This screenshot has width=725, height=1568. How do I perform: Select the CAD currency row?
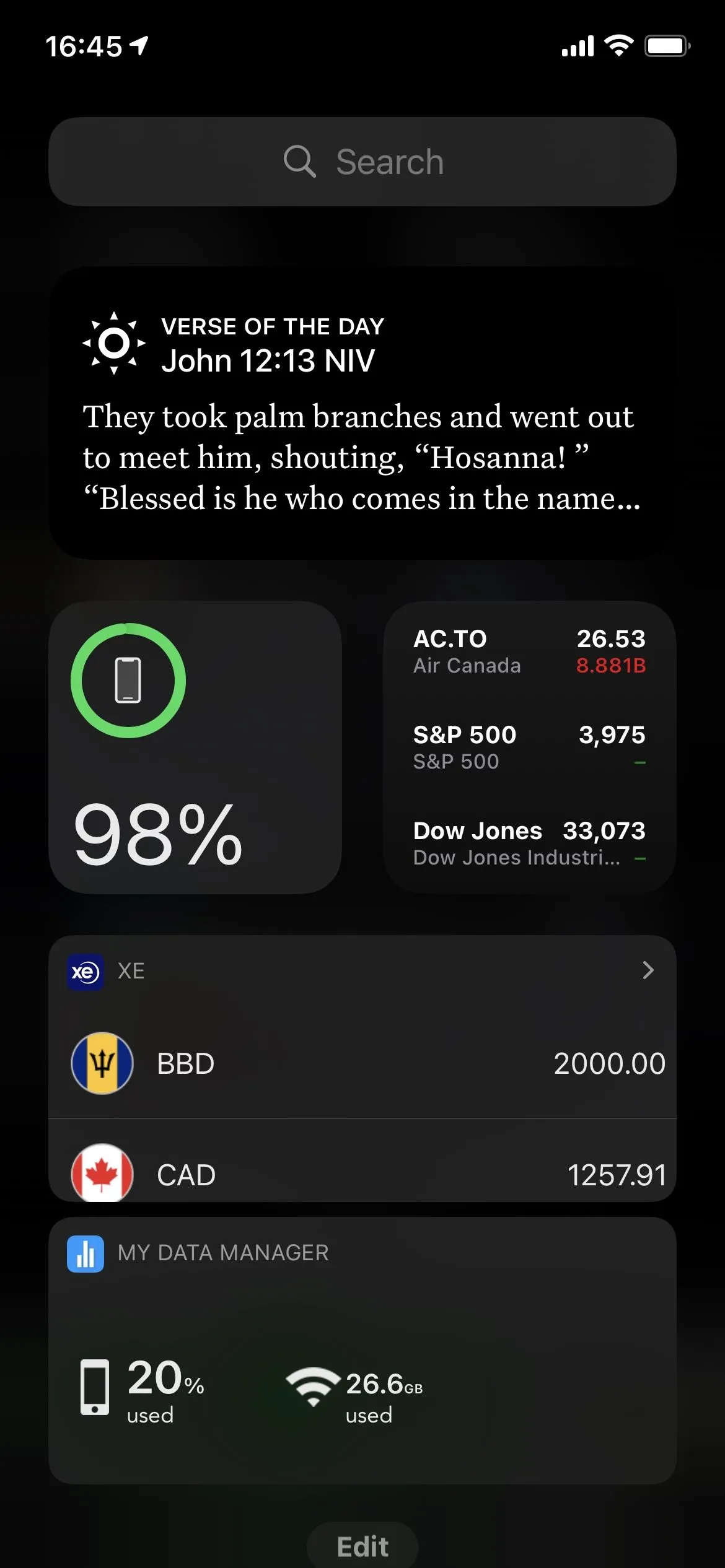point(362,1174)
